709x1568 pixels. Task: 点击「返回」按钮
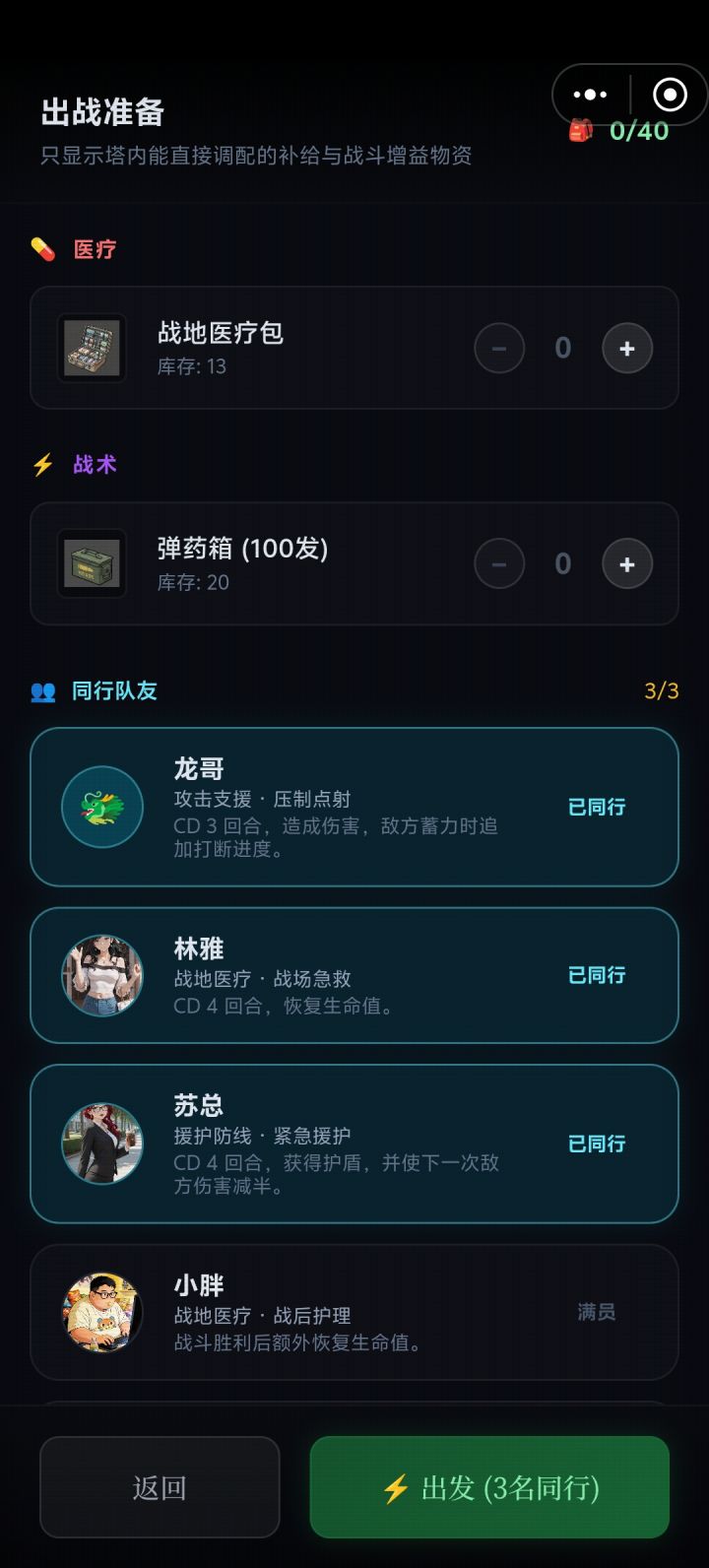(160, 1487)
